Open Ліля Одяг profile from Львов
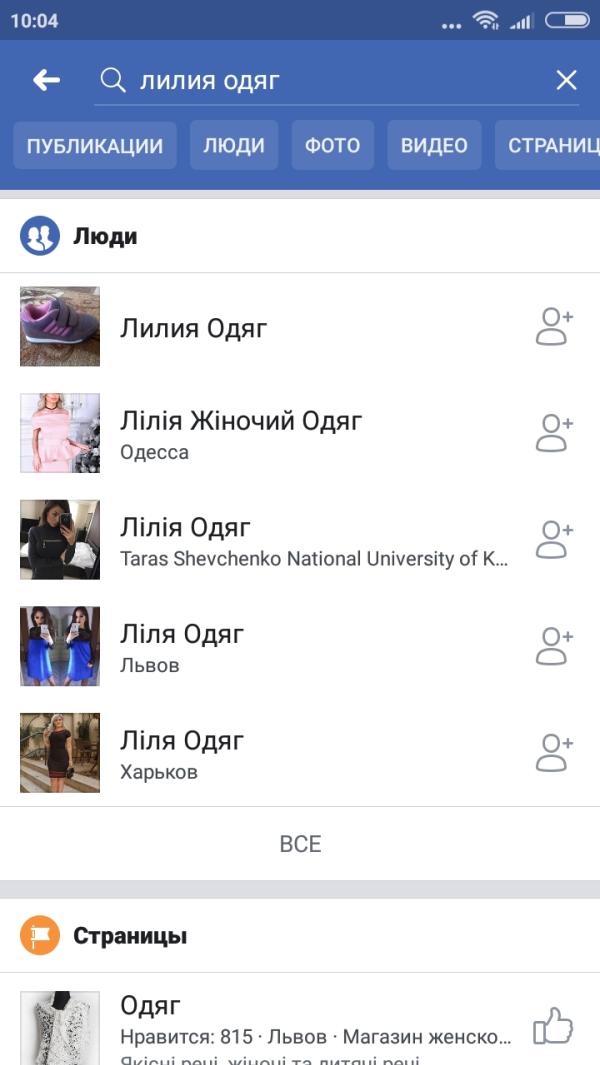 (182, 646)
